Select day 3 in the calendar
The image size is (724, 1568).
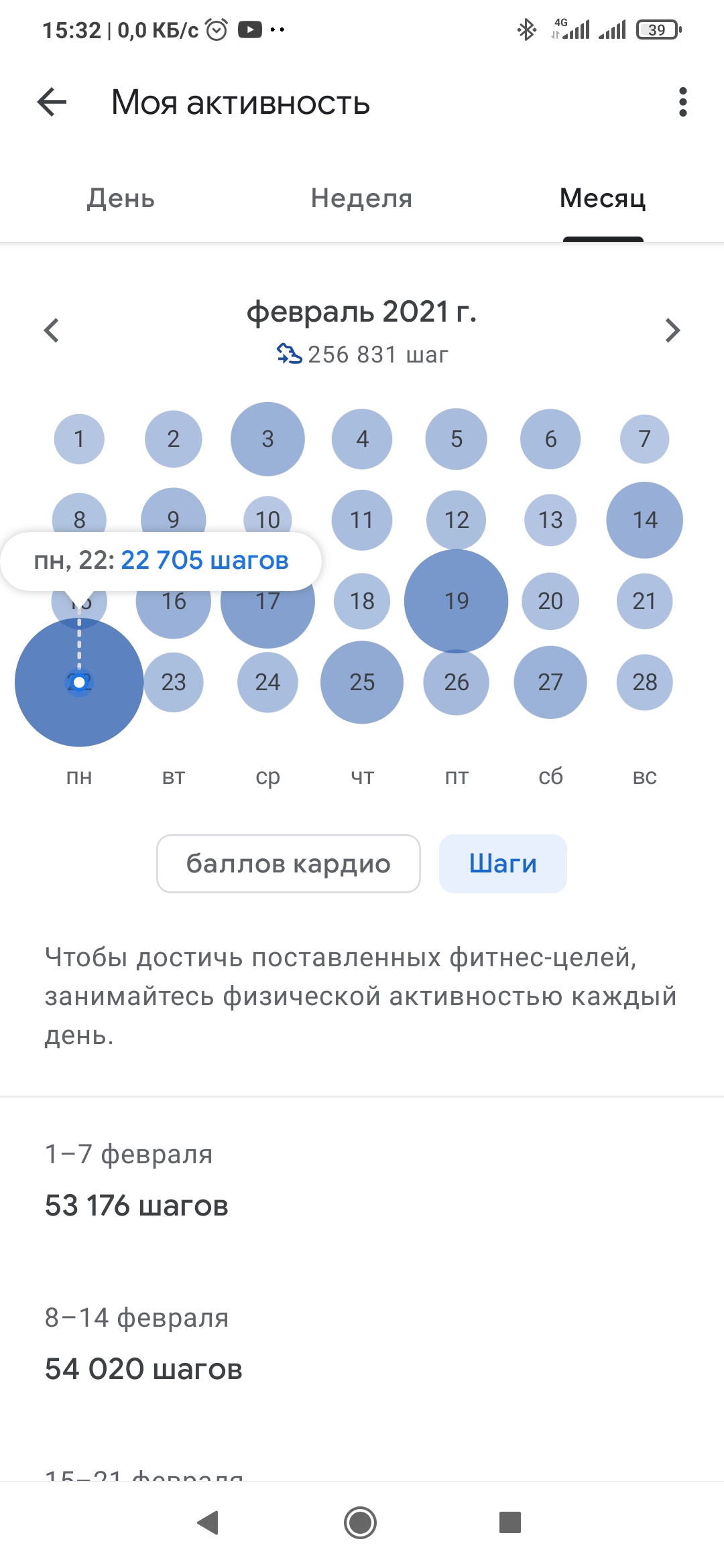267,439
